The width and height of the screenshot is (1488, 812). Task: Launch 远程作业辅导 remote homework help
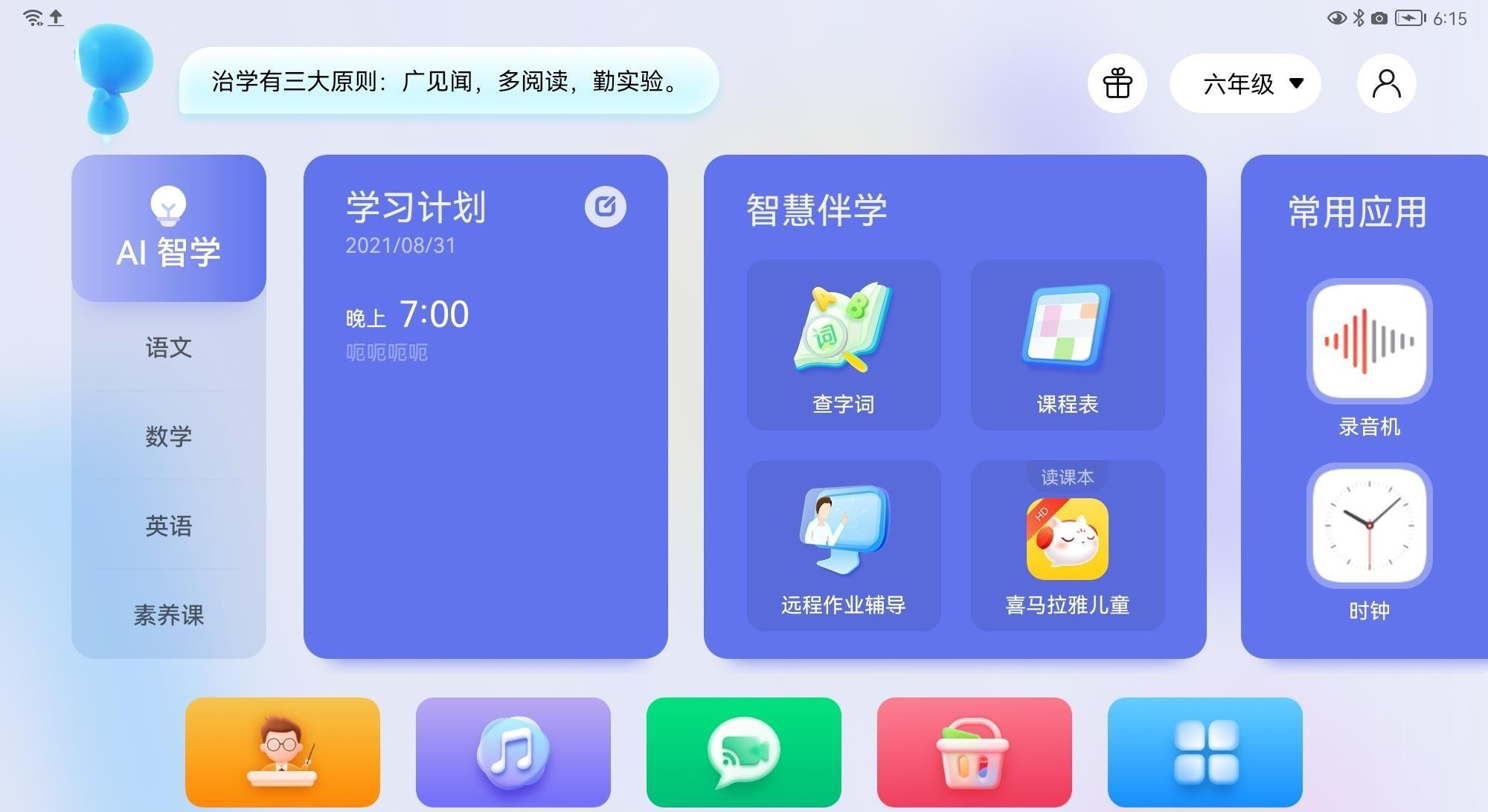coord(844,546)
